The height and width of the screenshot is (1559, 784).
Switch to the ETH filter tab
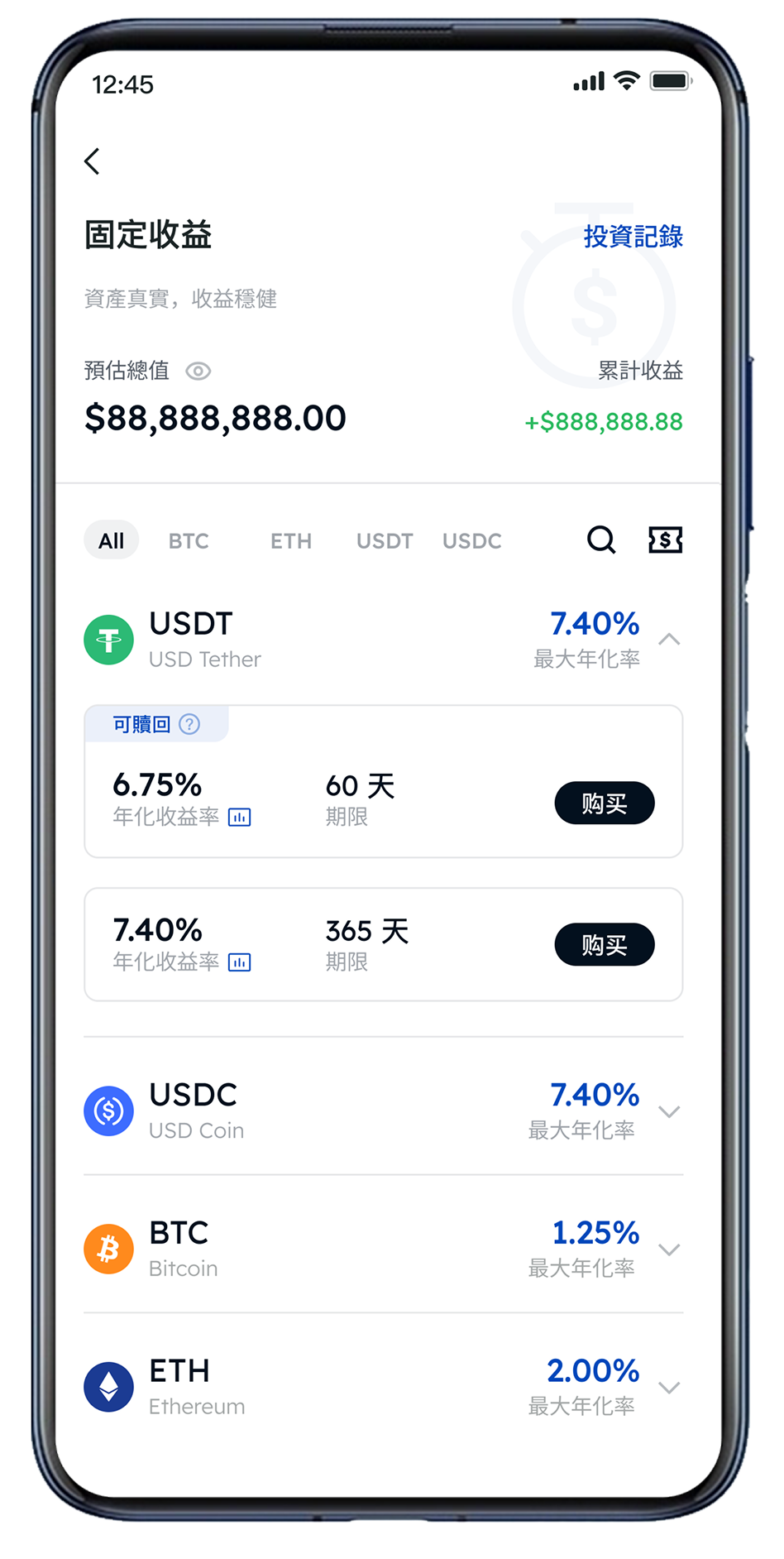tap(291, 541)
